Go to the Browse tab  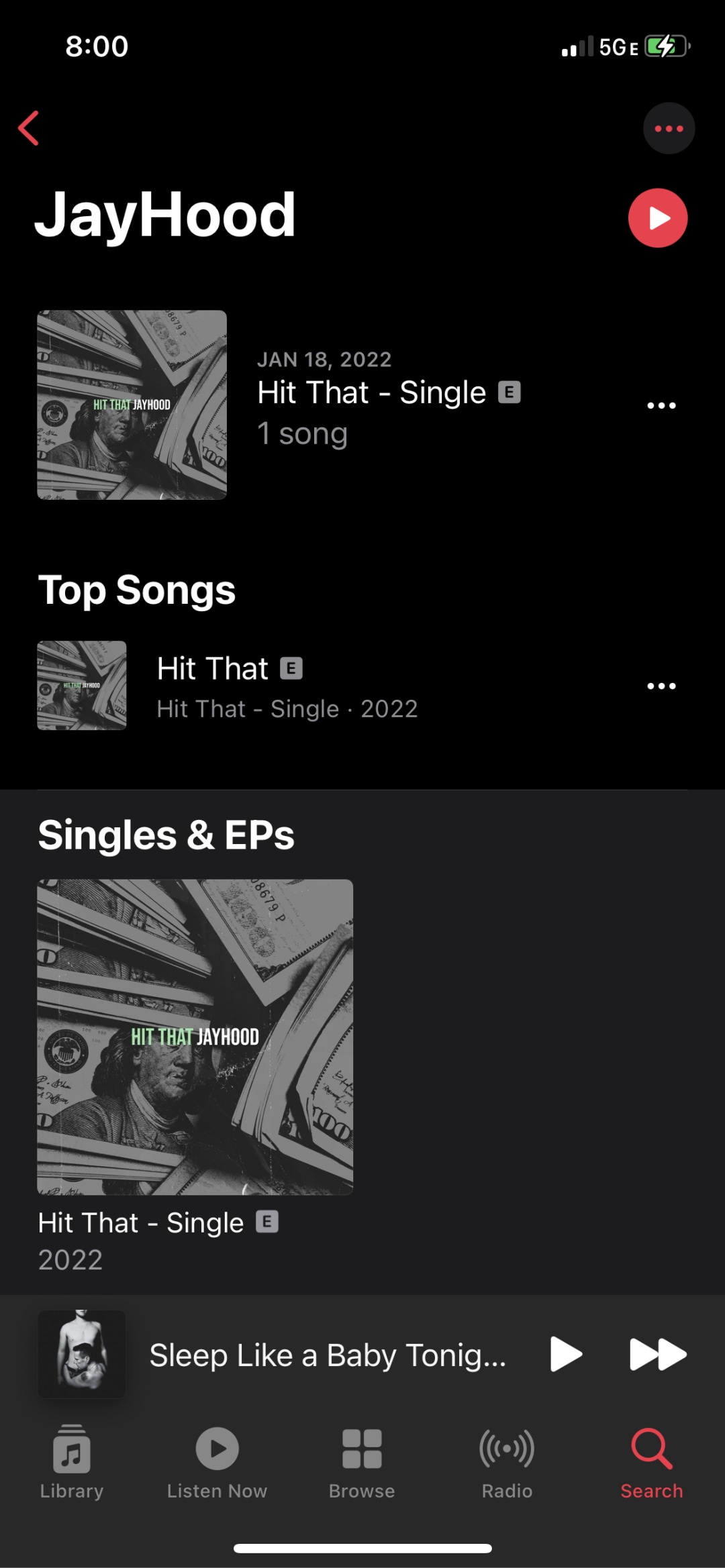click(362, 1462)
